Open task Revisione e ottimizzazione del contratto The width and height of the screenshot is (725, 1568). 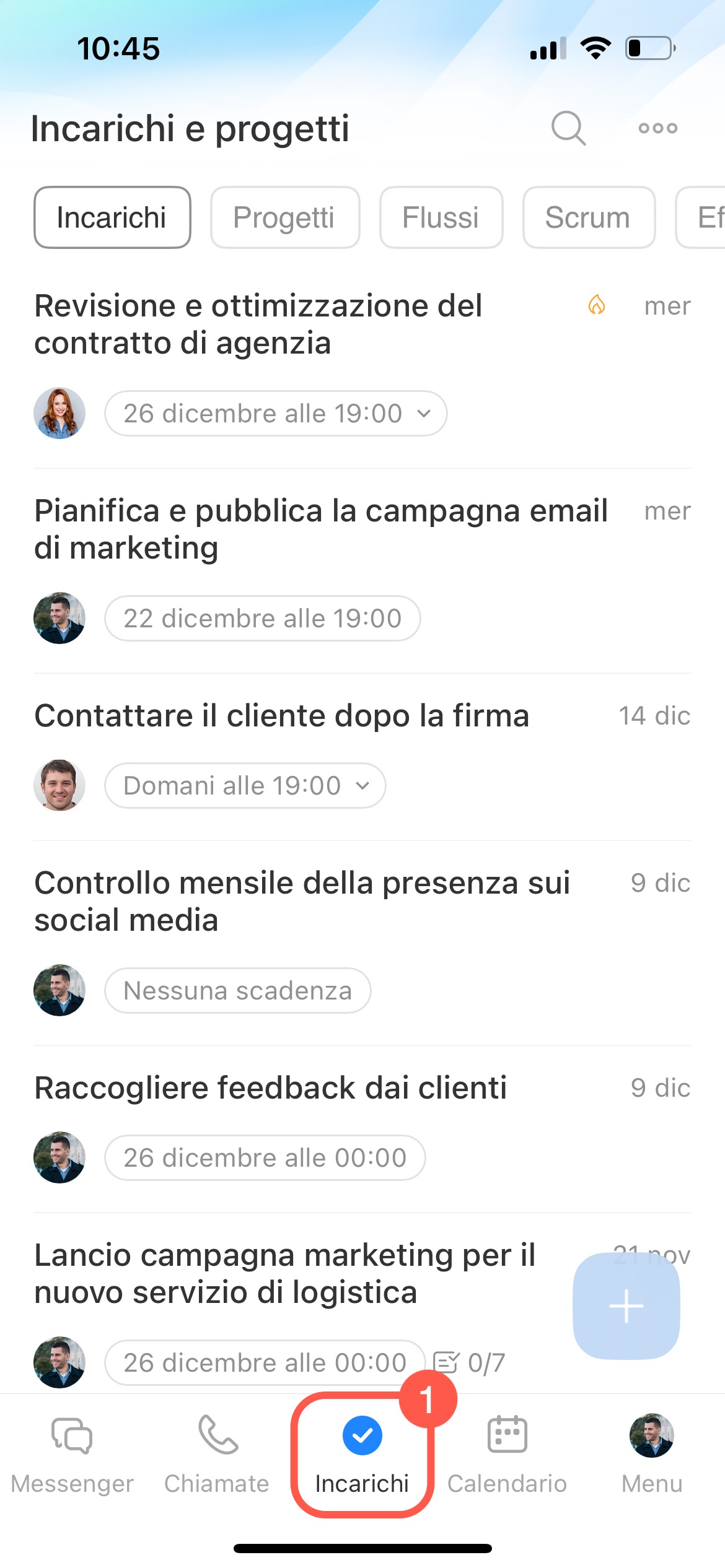tap(258, 324)
